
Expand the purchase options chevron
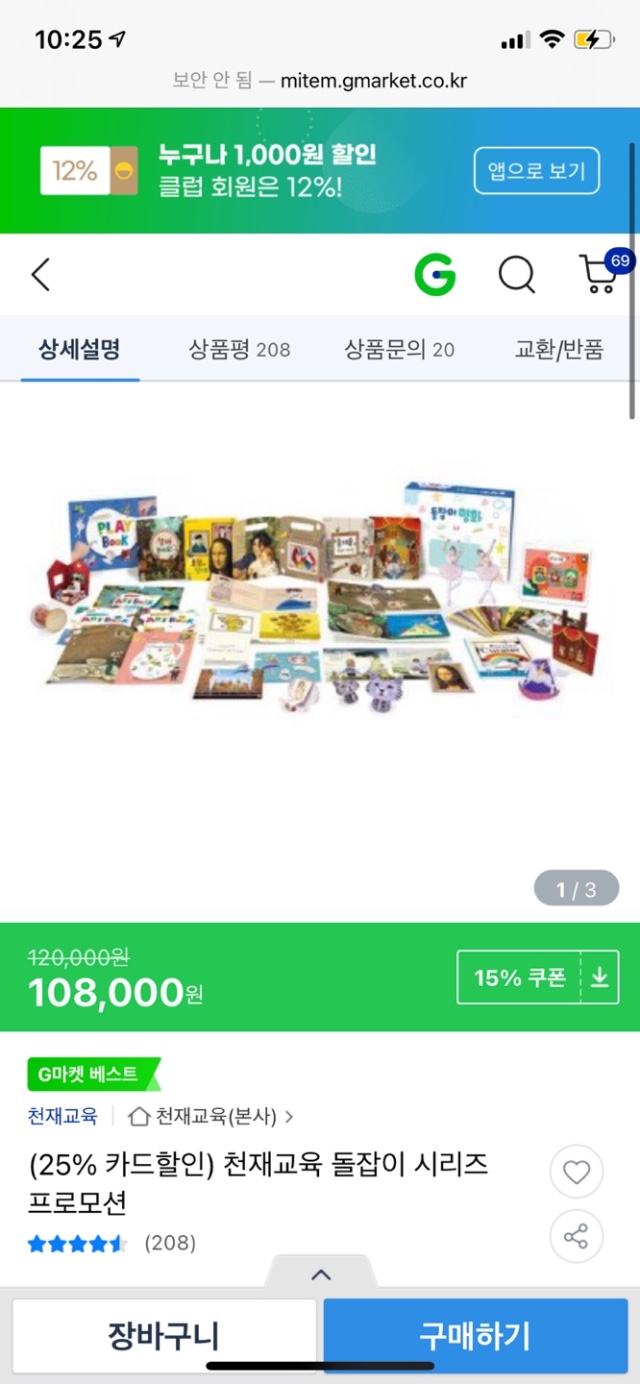tap(321, 1274)
